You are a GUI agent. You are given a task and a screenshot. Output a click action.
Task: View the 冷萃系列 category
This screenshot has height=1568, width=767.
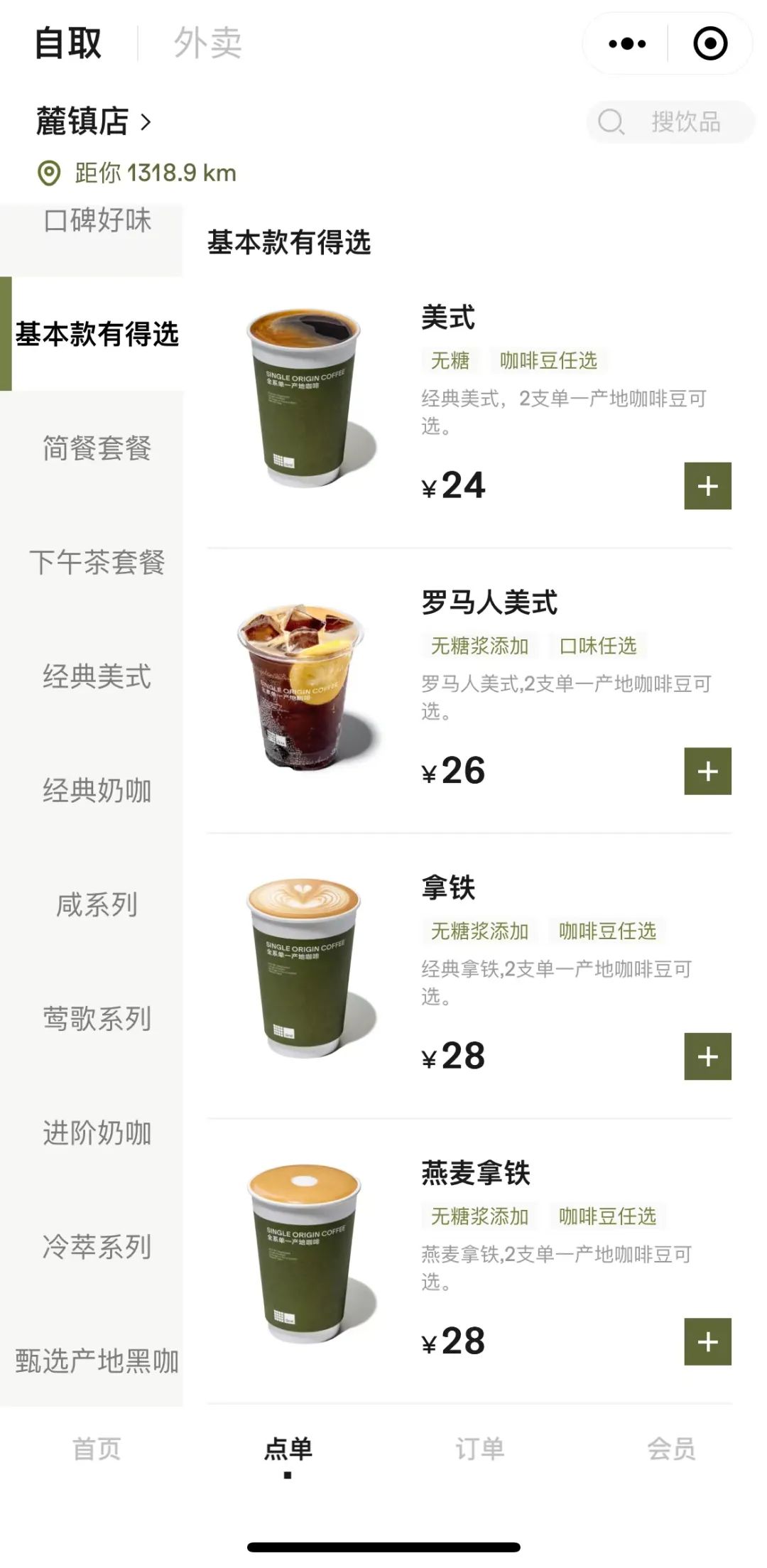pyautogui.click(x=97, y=1247)
